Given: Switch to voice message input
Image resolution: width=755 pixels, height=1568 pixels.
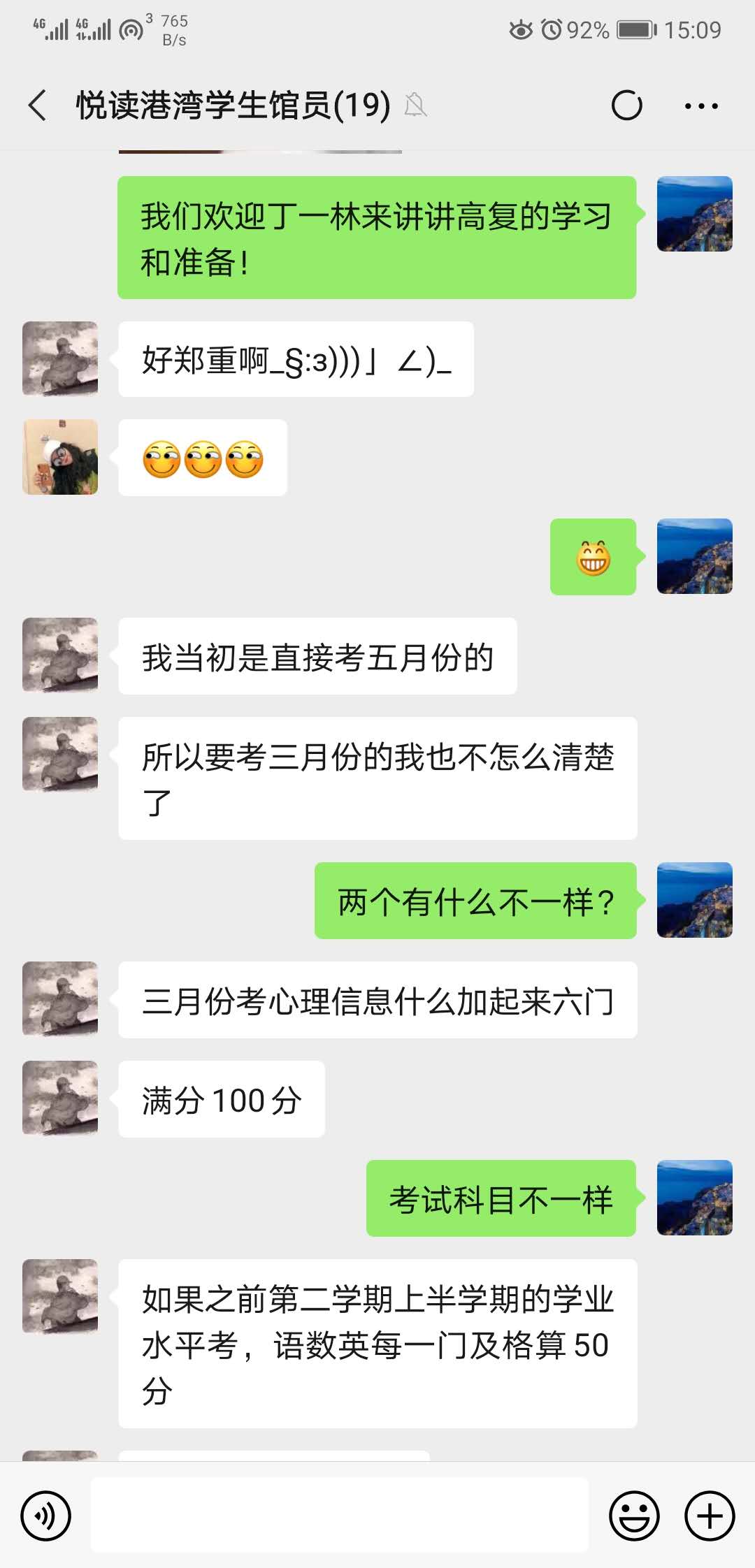Looking at the screenshot, I should (46, 1516).
